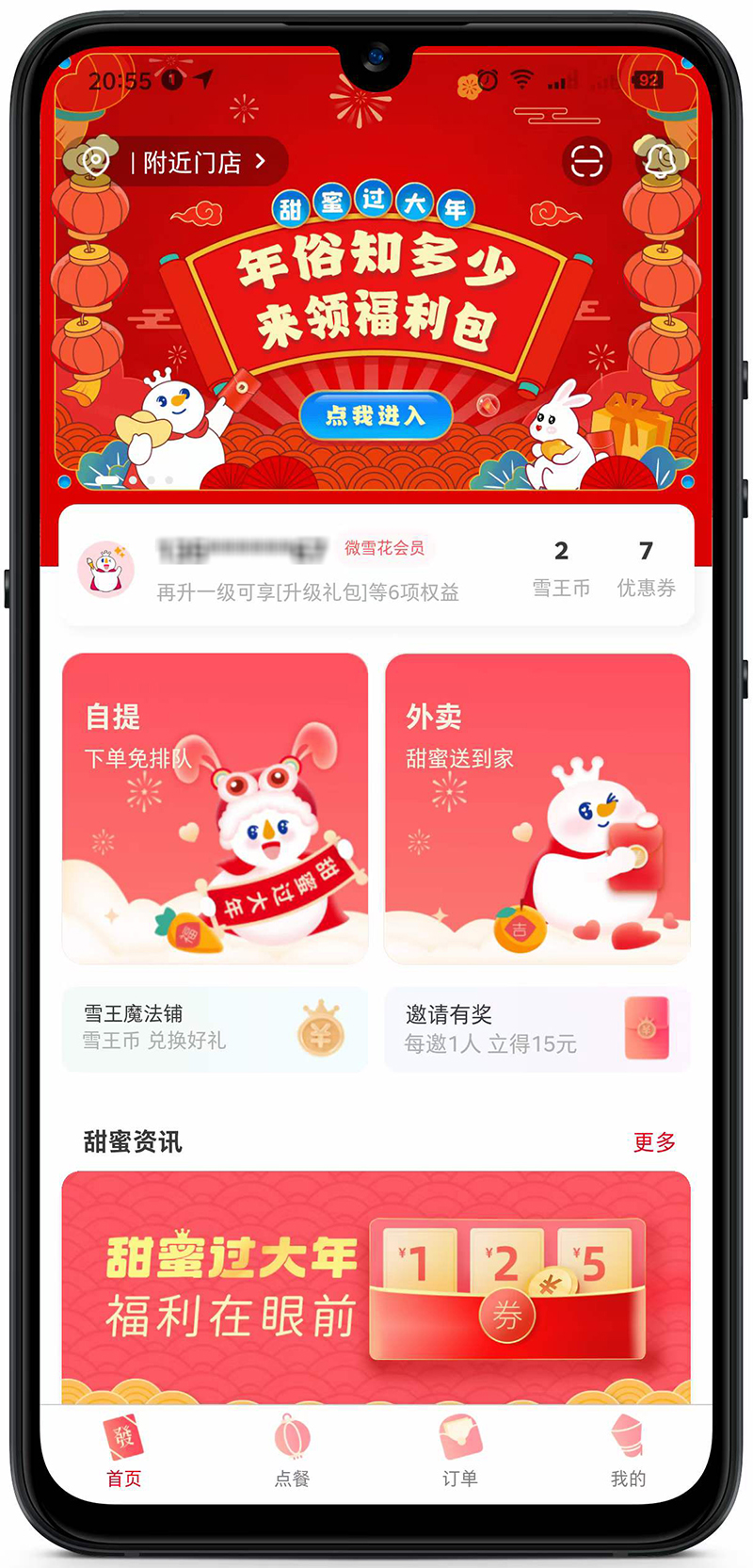
Task: Open the 附近门店 nearby stores selector
Action: pos(179,162)
